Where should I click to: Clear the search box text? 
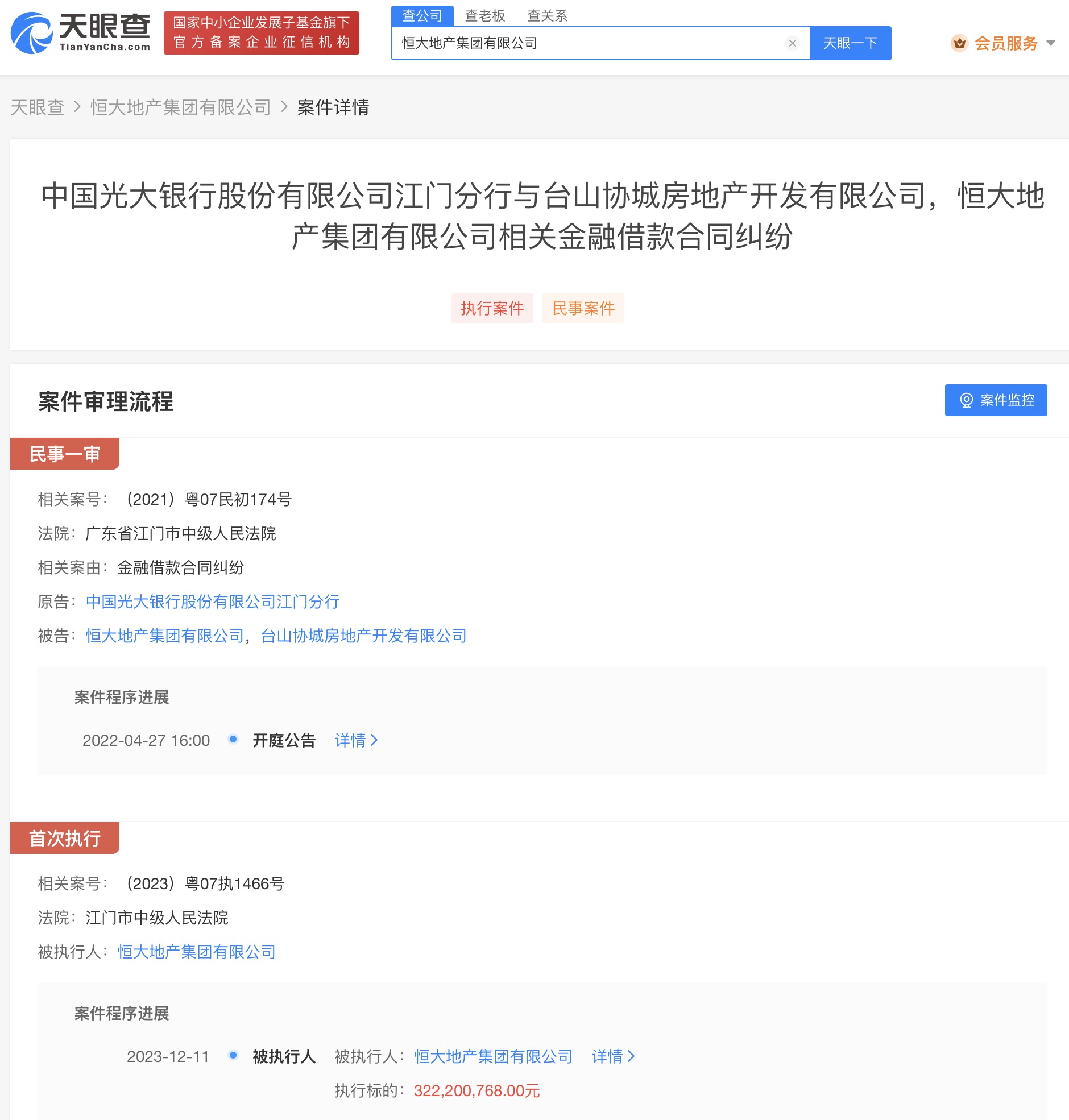[792, 43]
